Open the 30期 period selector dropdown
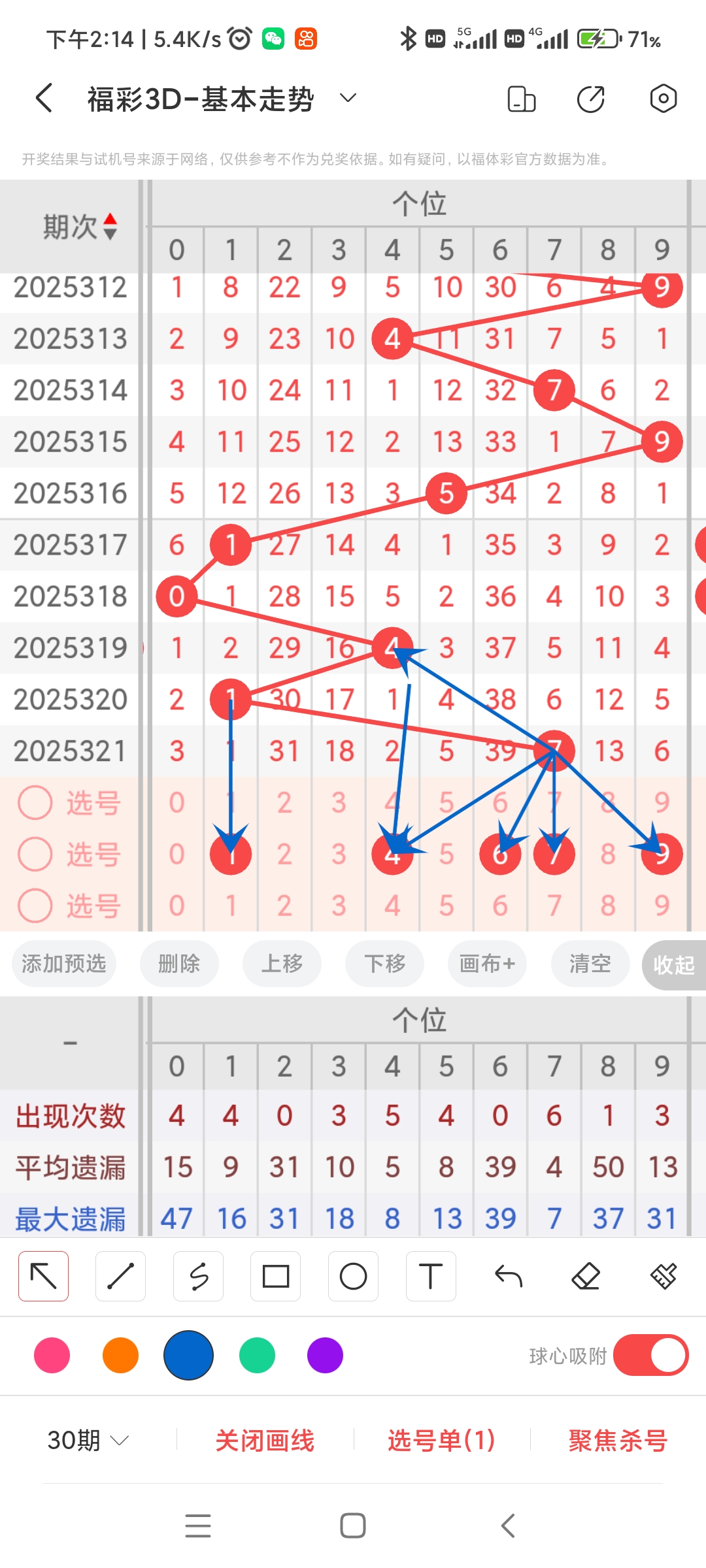Image resolution: width=706 pixels, height=1568 pixels. pyautogui.click(x=86, y=1439)
